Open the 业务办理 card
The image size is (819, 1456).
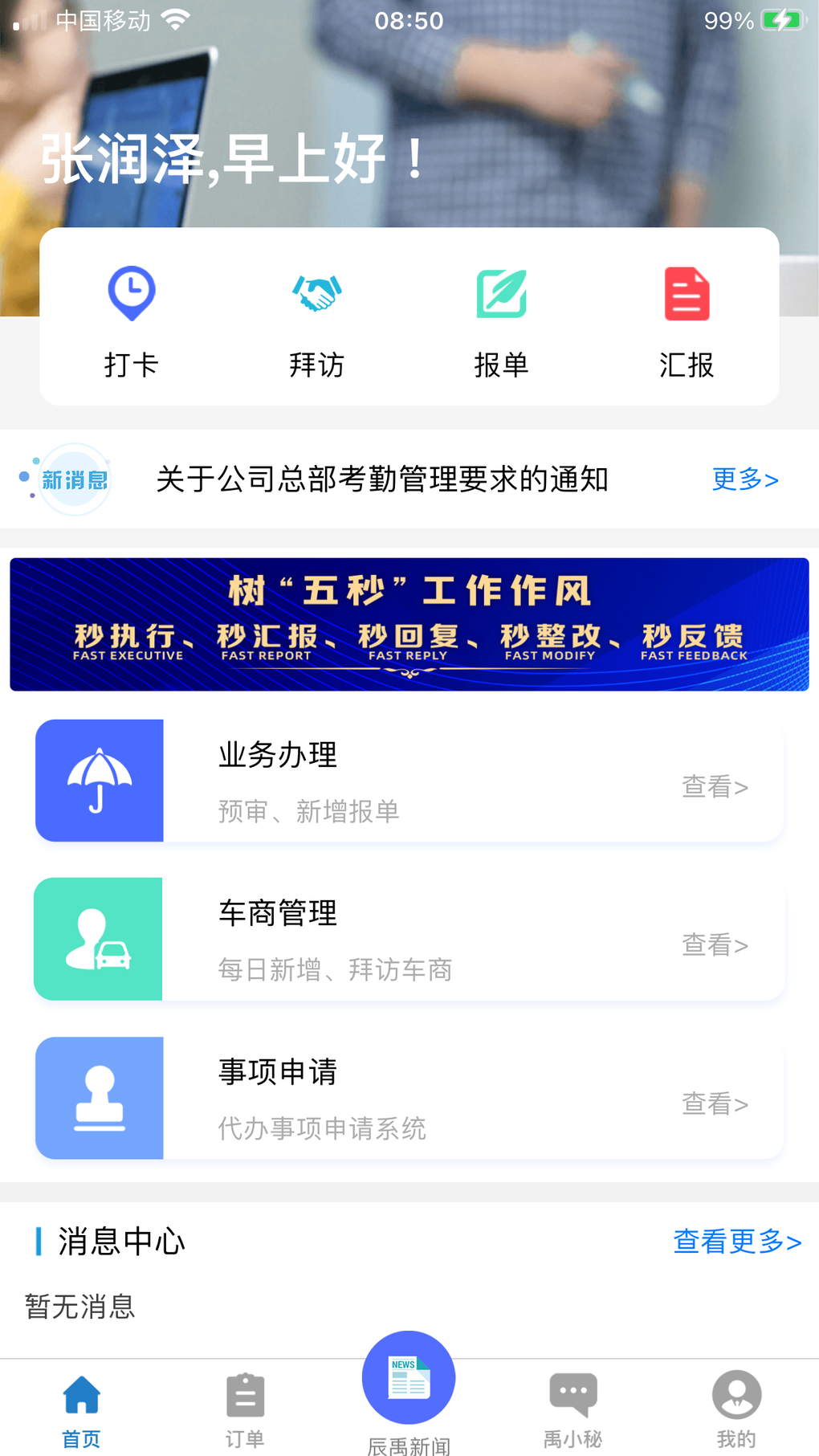click(409, 781)
